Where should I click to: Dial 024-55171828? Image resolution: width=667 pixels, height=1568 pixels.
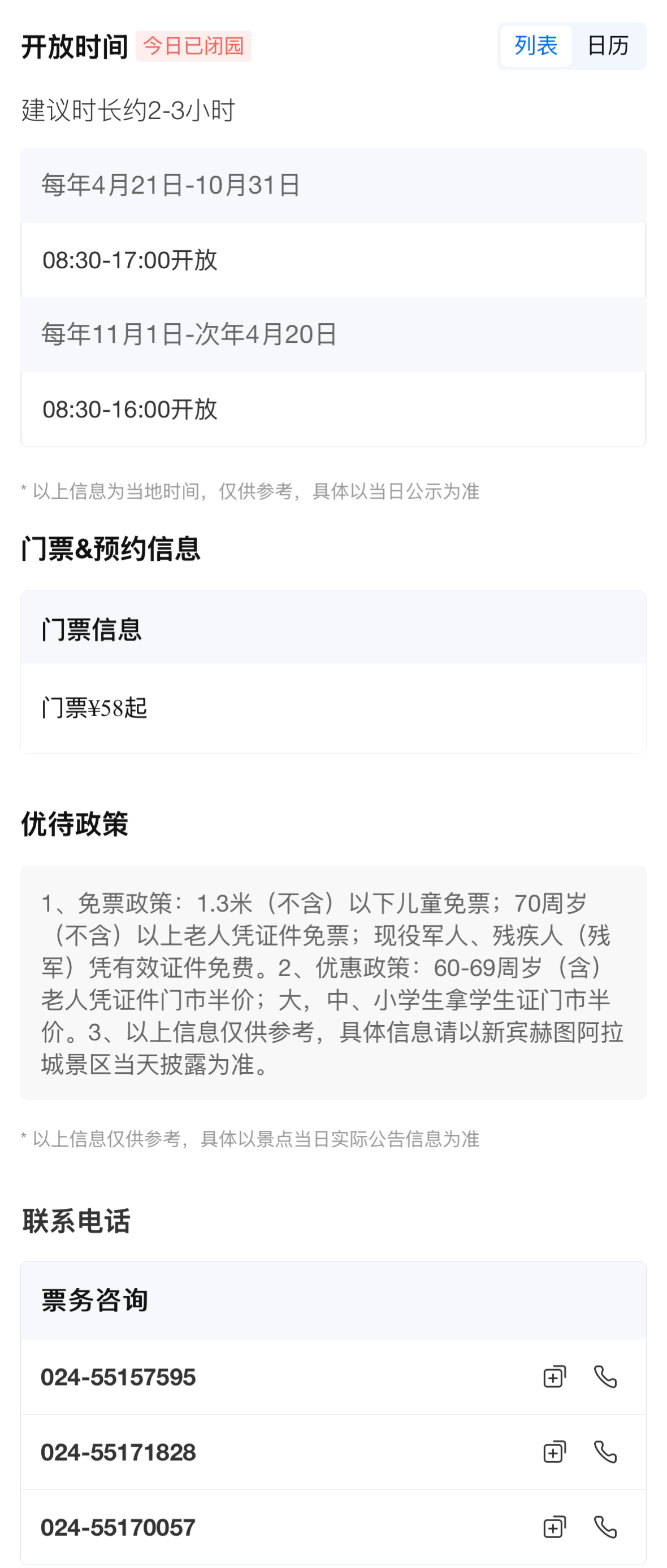(x=605, y=1452)
